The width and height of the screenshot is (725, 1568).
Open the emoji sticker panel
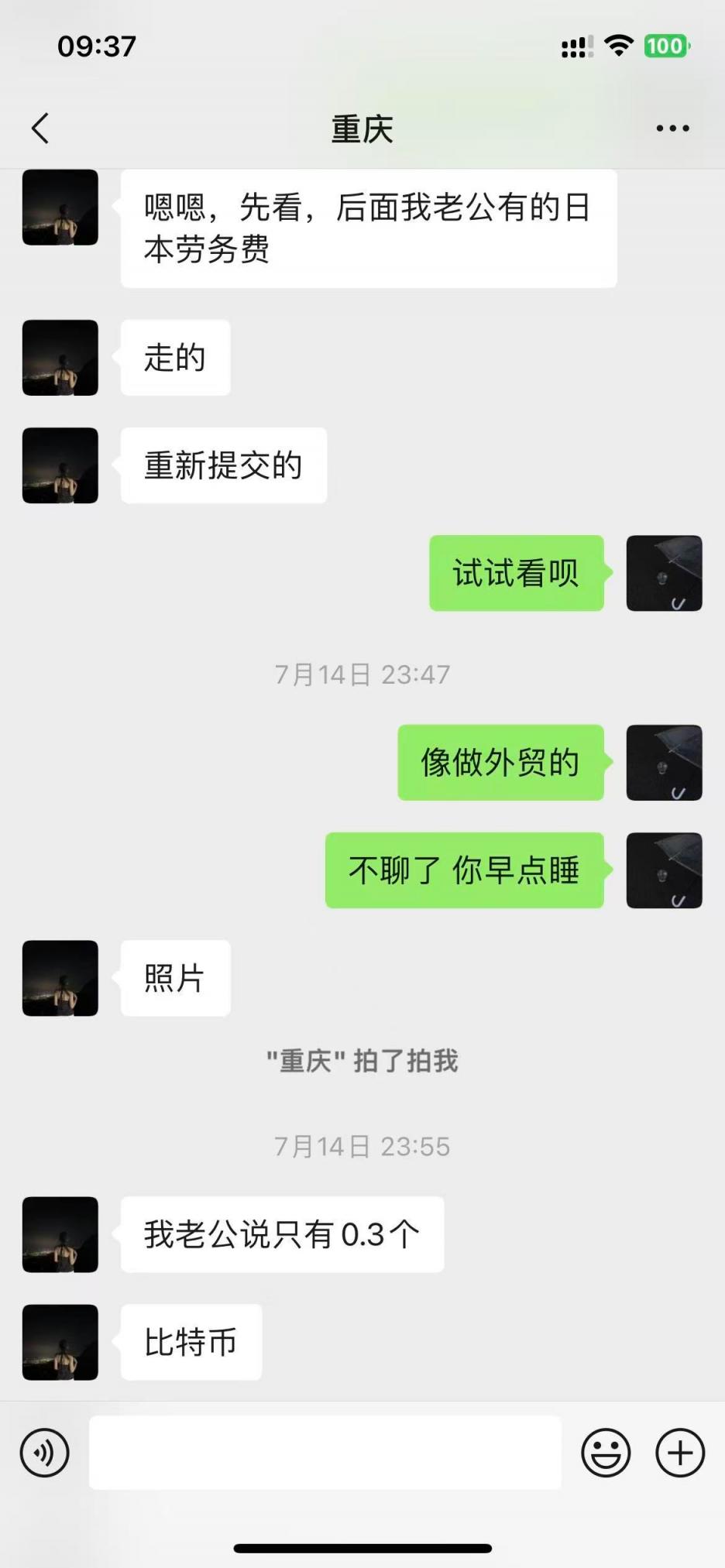(606, 1453)
